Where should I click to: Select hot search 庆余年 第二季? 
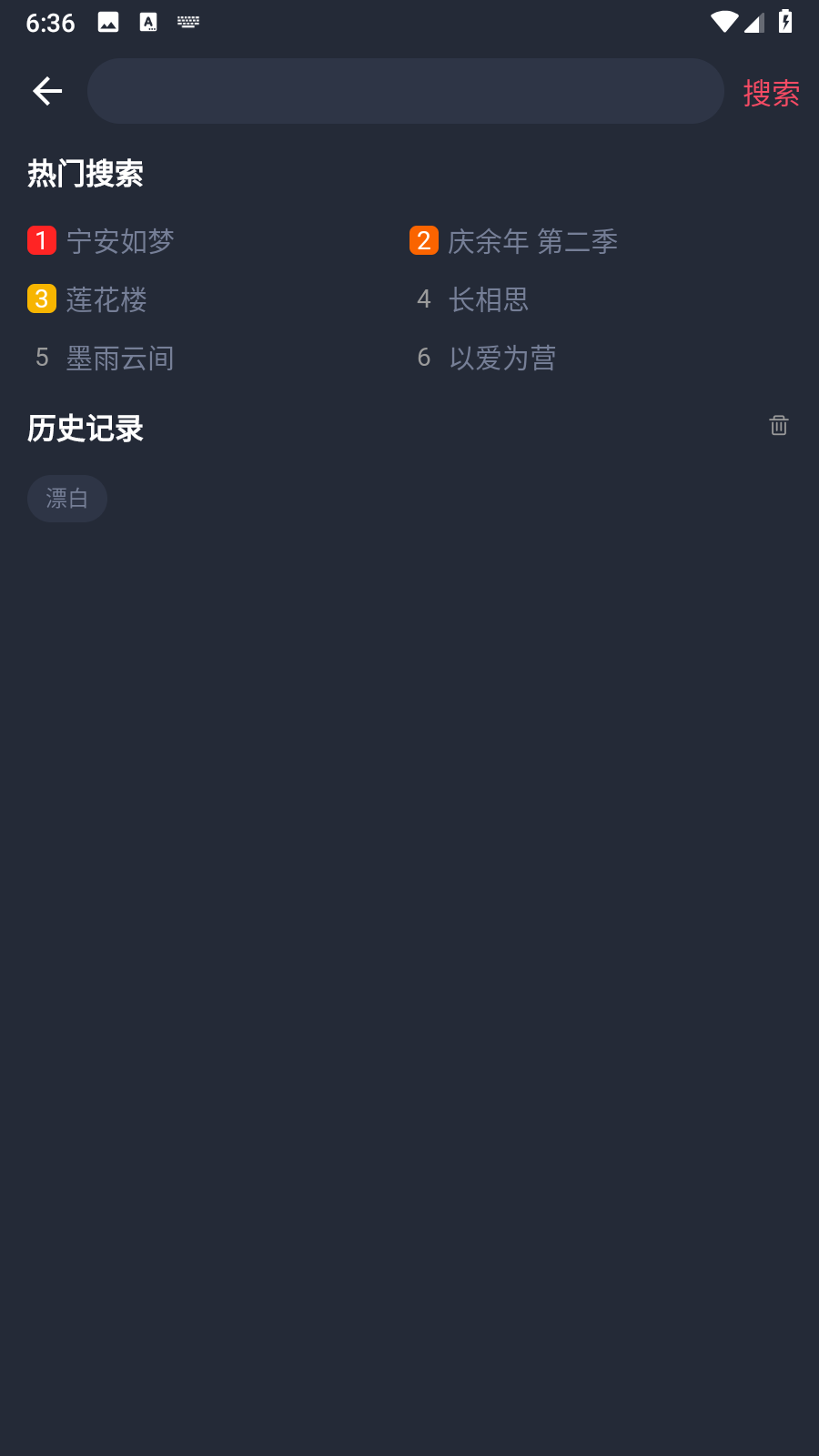(x=533, y=241)
